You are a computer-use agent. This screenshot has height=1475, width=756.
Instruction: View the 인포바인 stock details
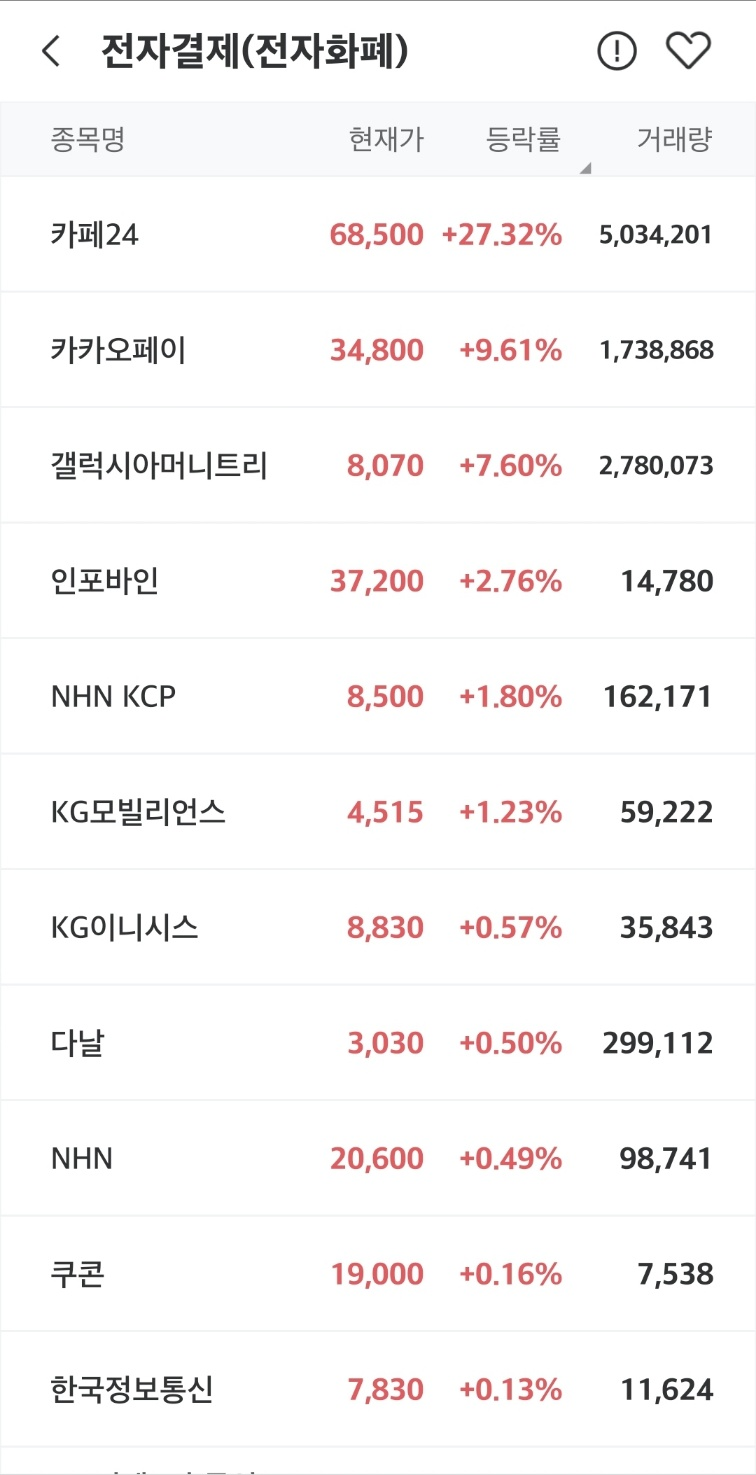click(x=378, y=581)
